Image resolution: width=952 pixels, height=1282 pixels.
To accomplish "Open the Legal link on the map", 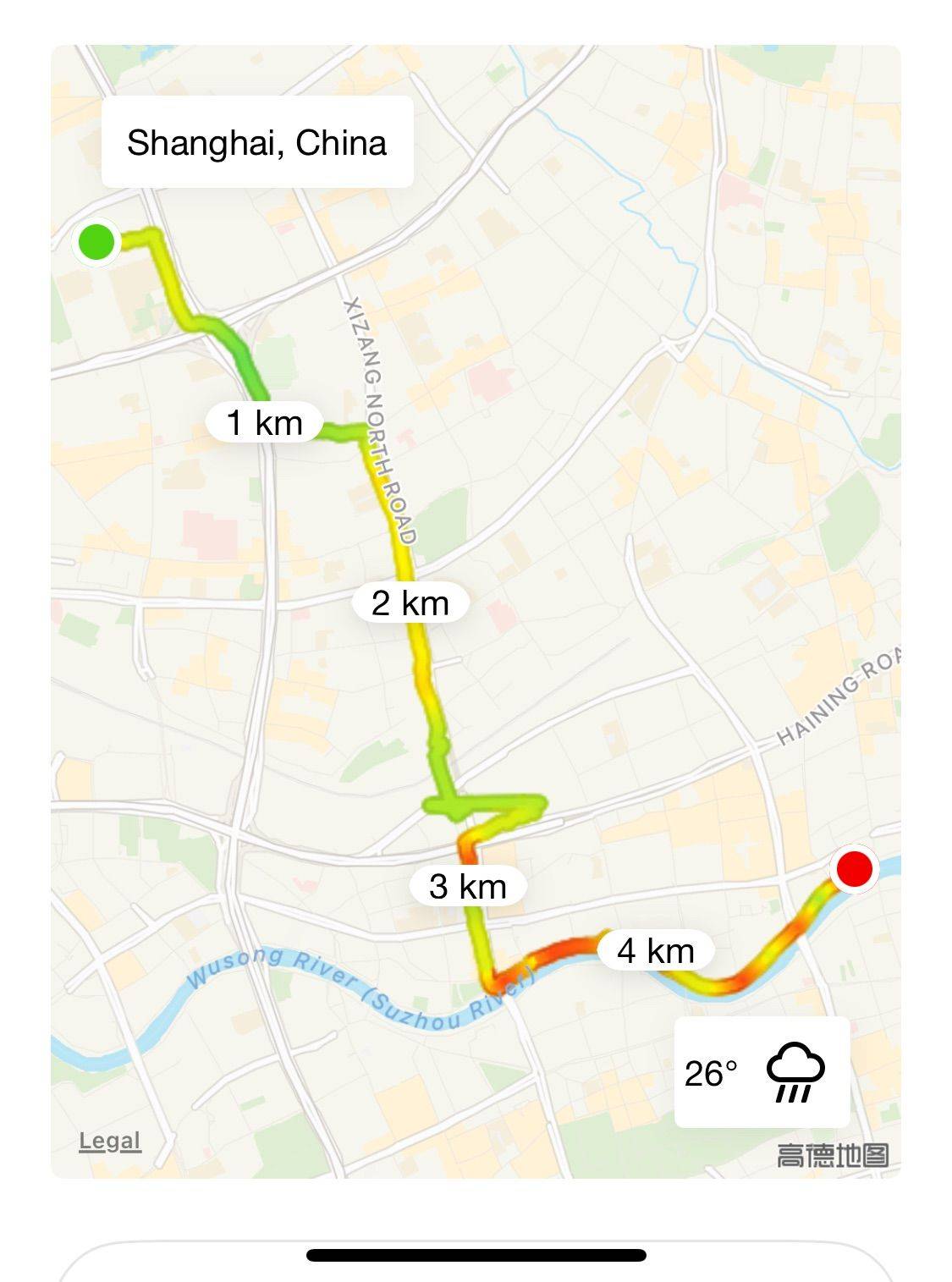I will point(110,1141).
